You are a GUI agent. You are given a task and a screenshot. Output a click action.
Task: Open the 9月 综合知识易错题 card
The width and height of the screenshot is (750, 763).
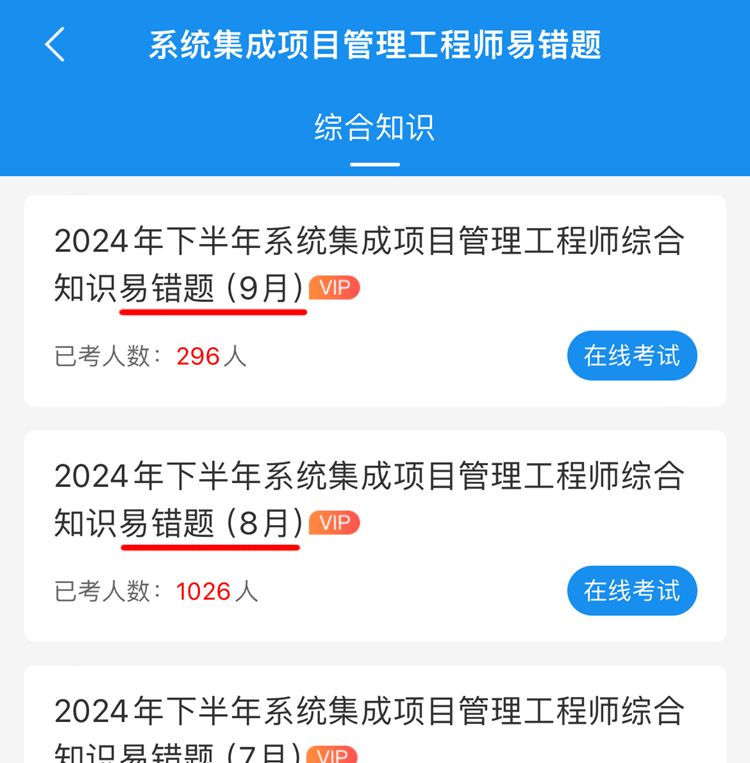[370, 264]
